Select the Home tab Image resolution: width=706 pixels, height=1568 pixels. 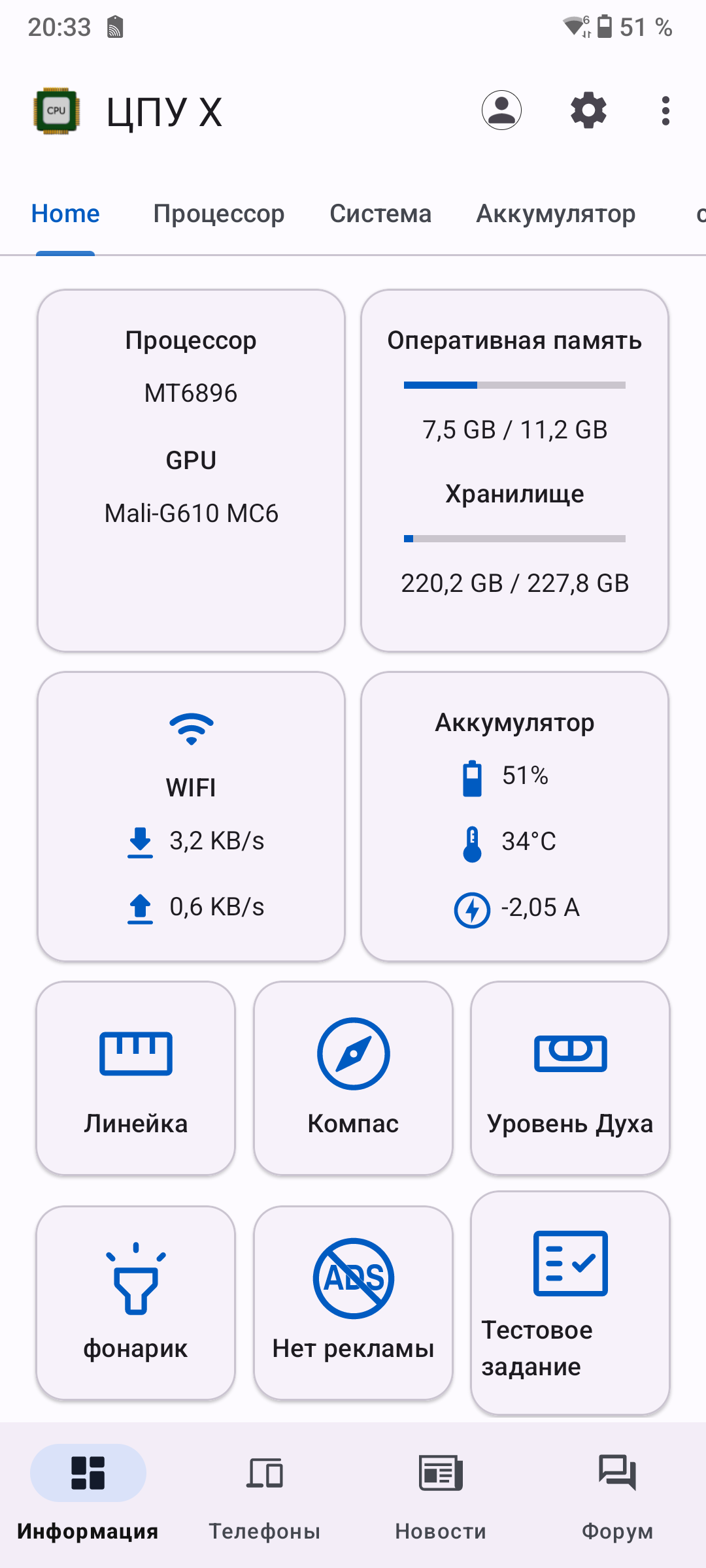tap(65, 214)
